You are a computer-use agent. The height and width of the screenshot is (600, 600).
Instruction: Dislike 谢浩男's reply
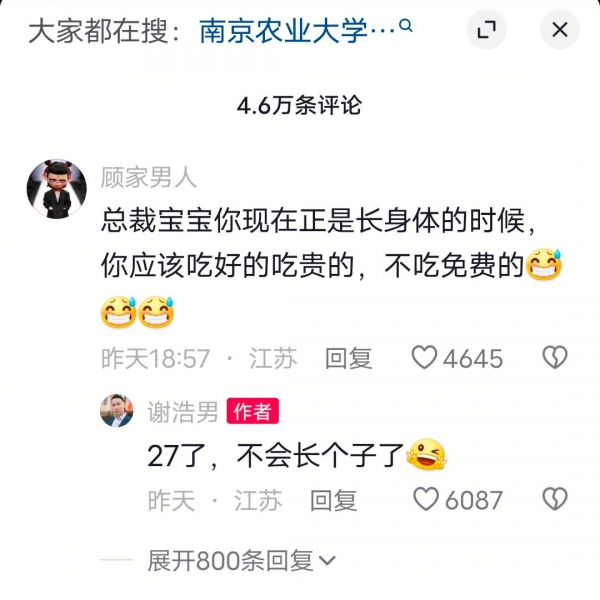554,499
